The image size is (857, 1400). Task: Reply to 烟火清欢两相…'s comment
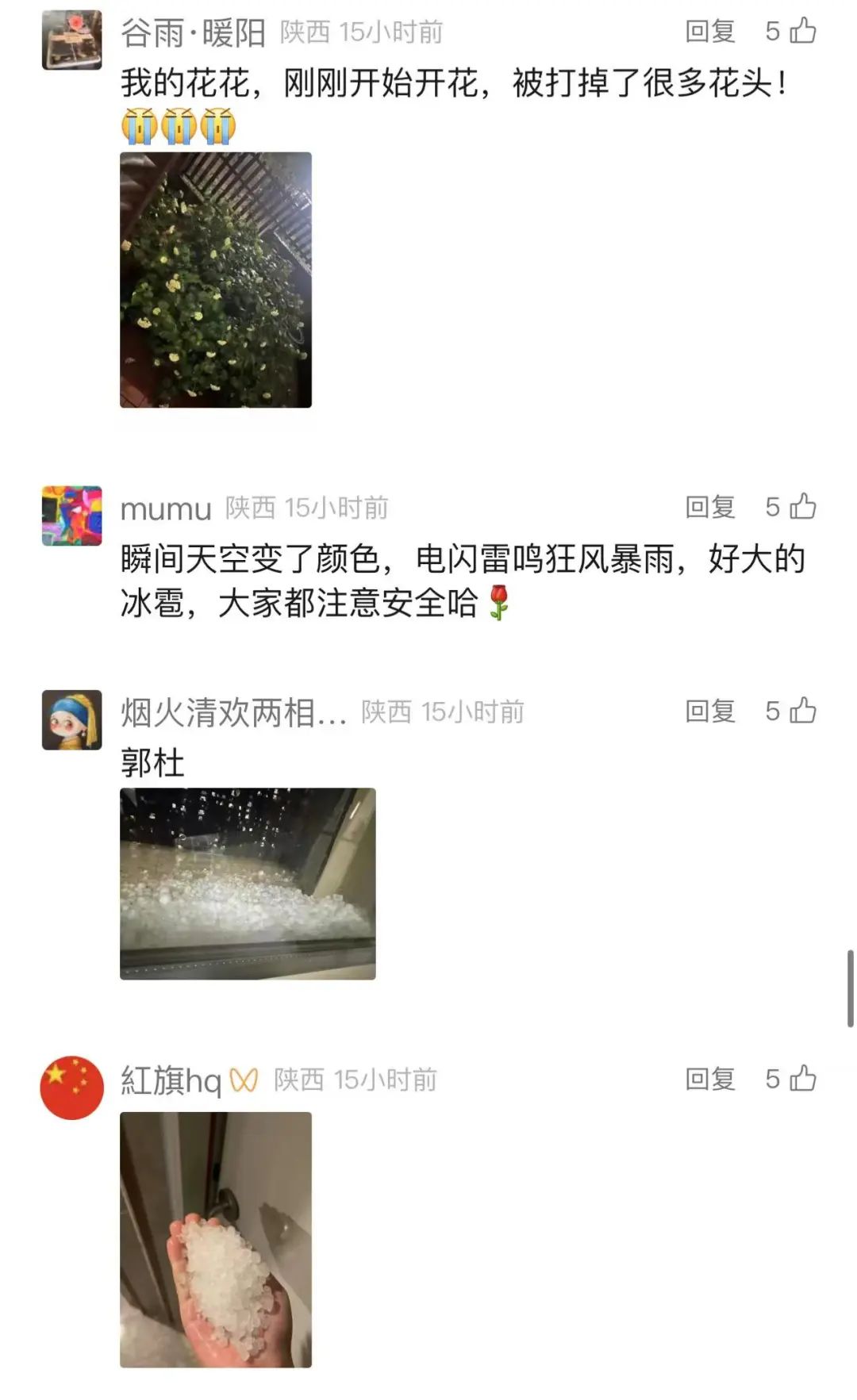point(710,711)
